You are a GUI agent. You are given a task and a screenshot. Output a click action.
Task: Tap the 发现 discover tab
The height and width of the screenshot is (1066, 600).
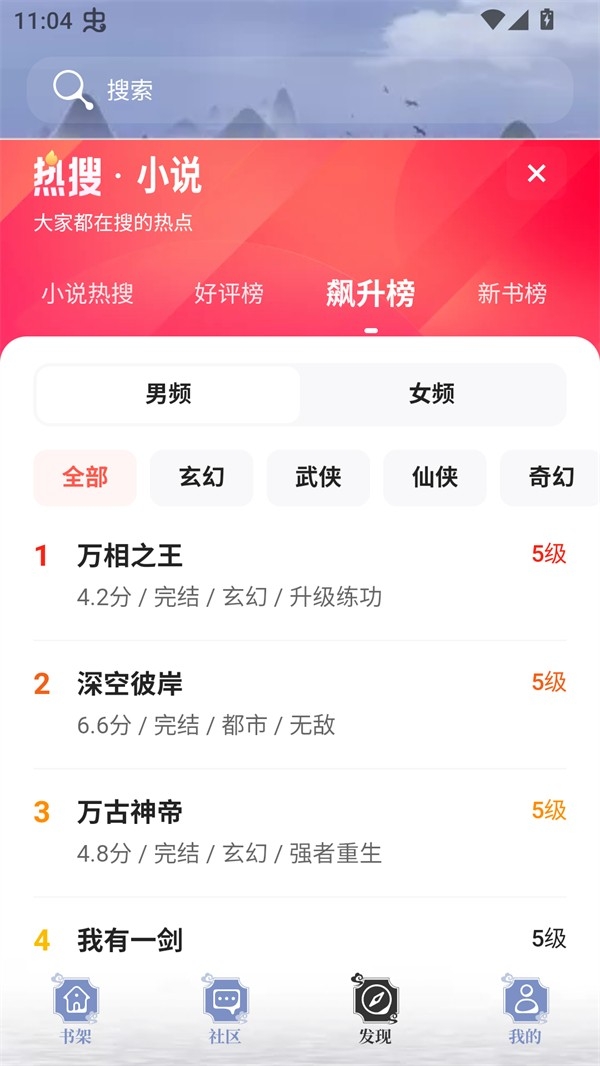click(375, 1008)
